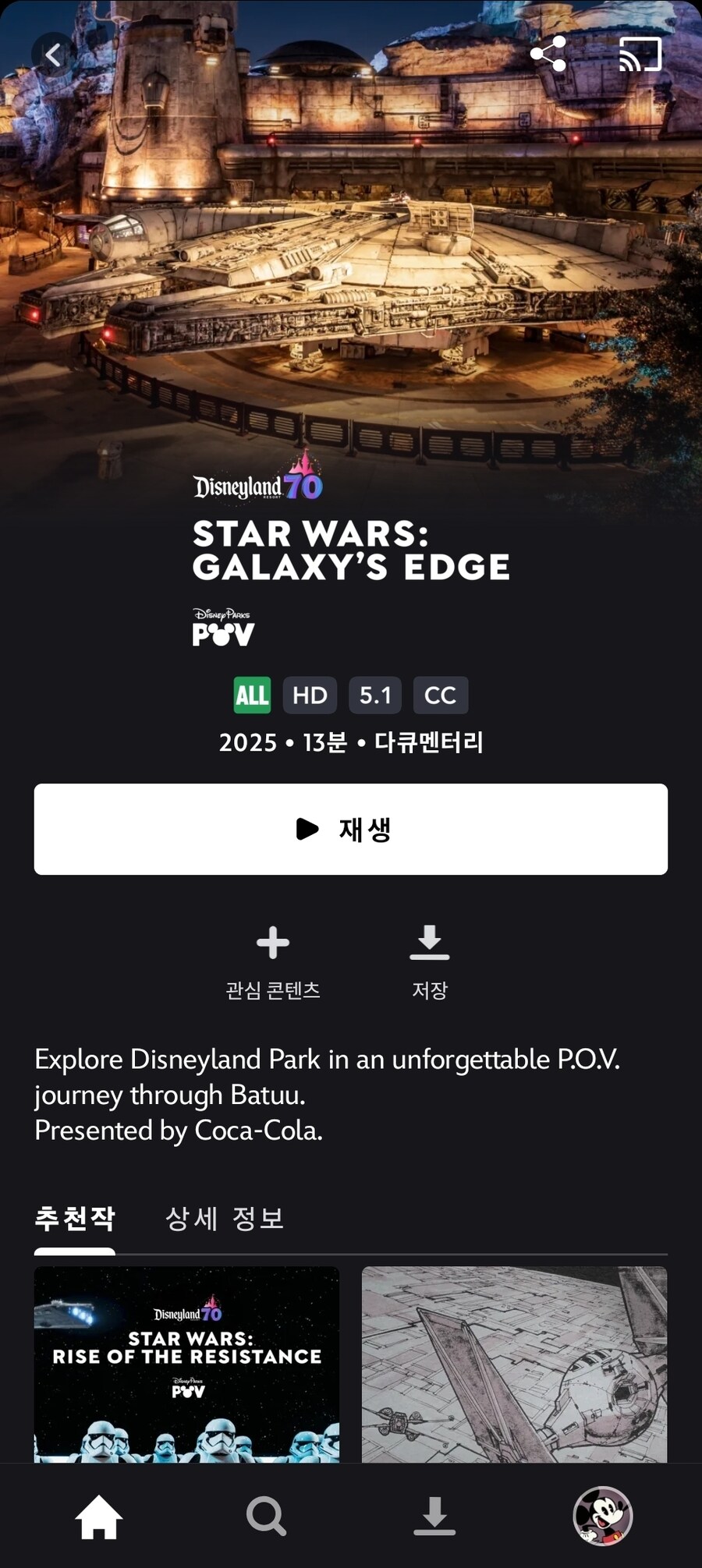Play the title with the 재생 button
This screenshot has width=702, height=1568.
351,829
